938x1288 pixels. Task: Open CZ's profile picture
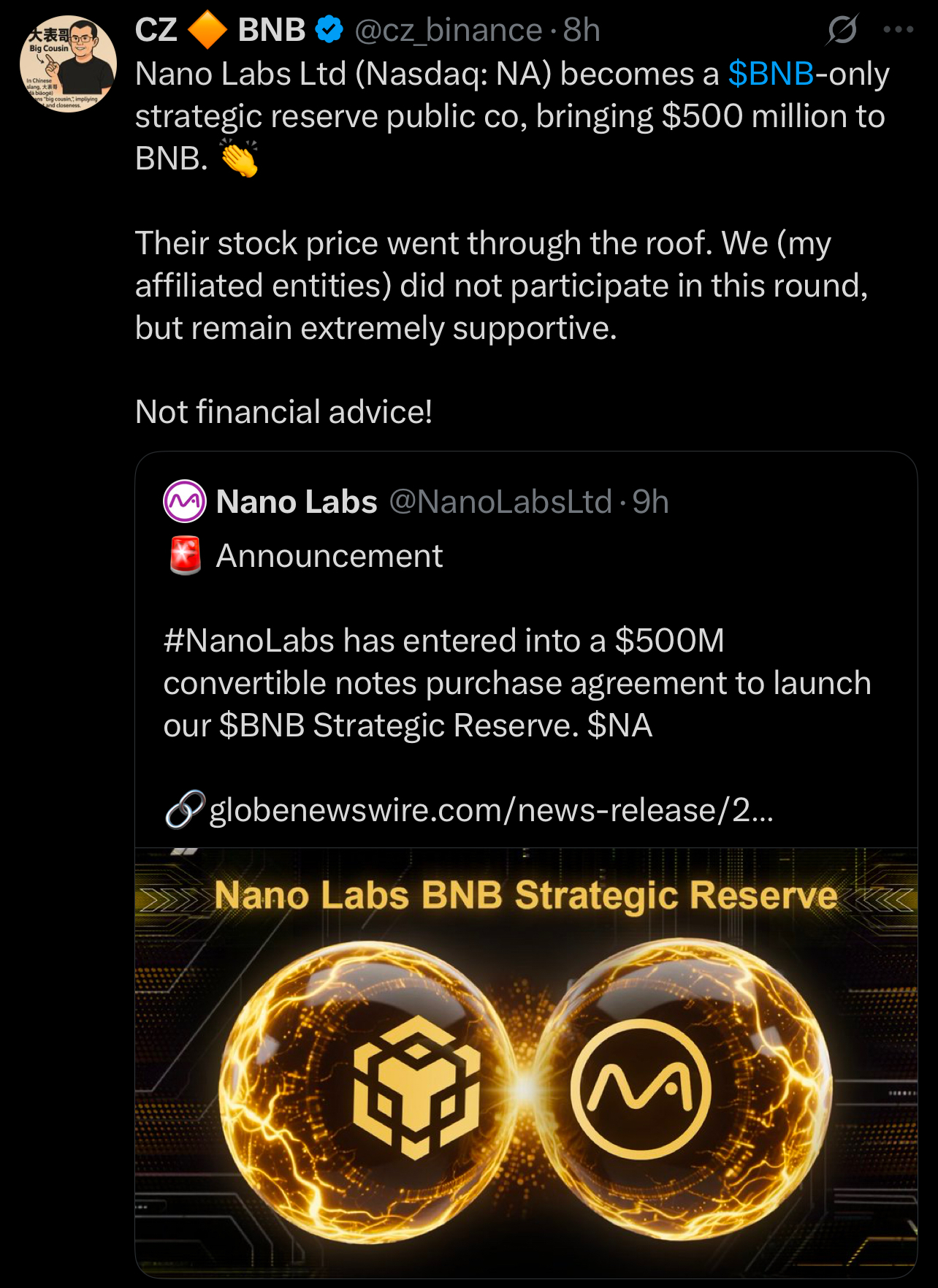coord(68,64)
